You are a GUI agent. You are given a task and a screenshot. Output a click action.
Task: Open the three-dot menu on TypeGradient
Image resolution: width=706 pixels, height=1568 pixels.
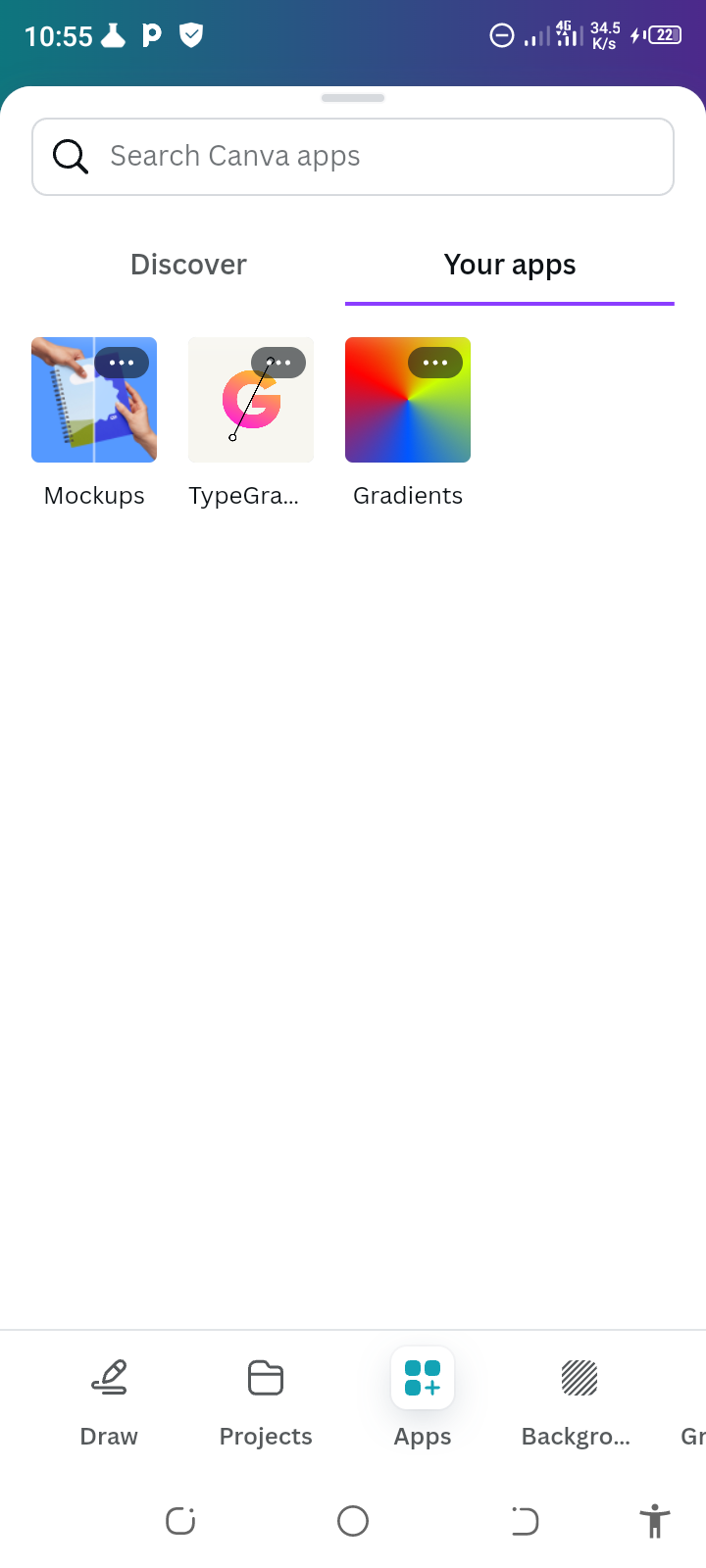[x=278, y=363]
